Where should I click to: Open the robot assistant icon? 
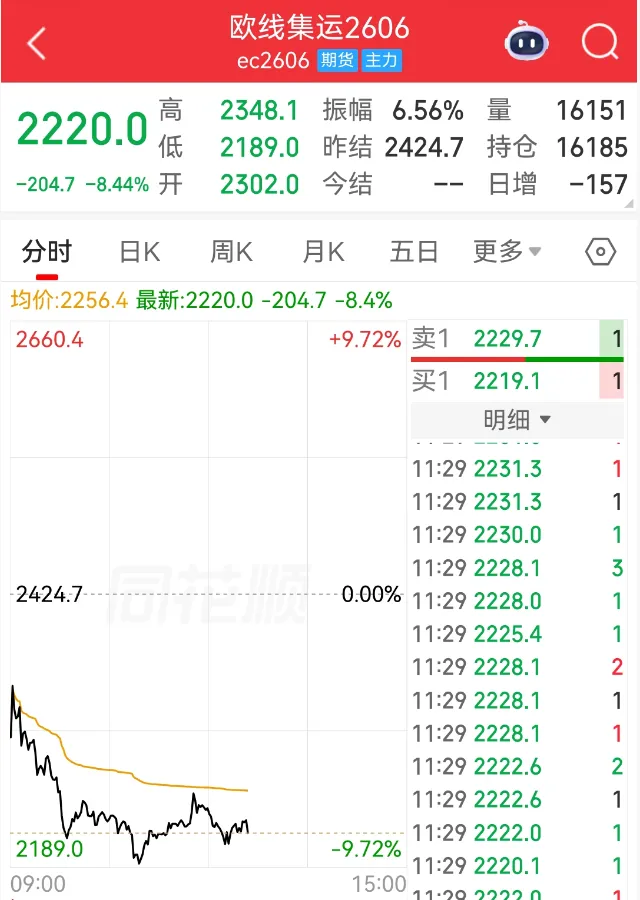(525, 42)
